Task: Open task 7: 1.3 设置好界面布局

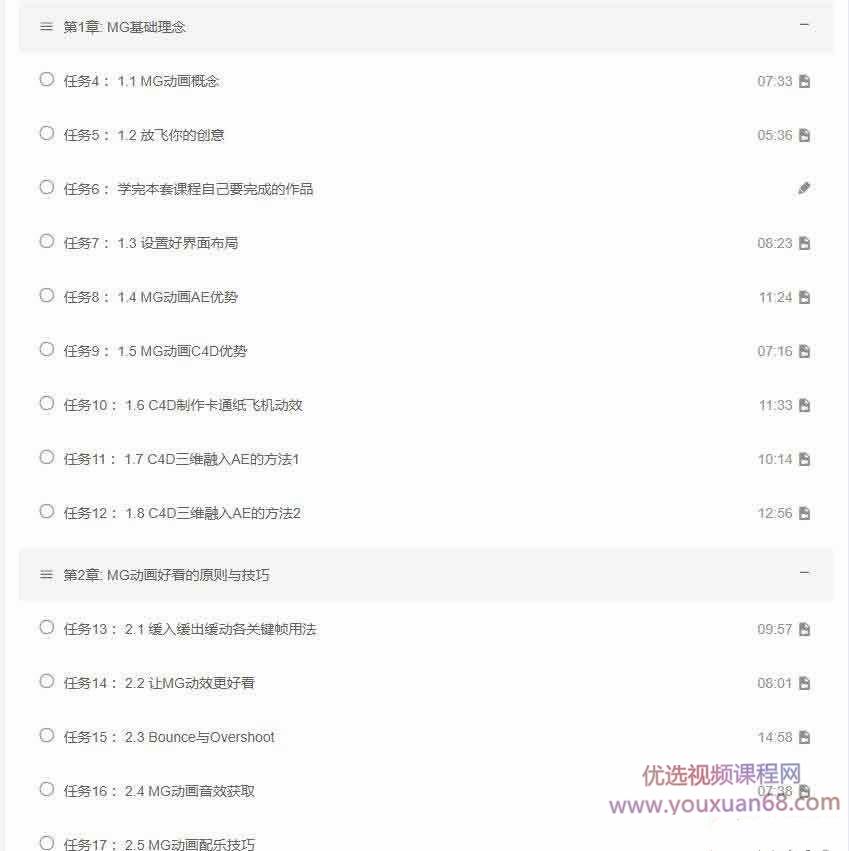Action: (x=177, y=243)
